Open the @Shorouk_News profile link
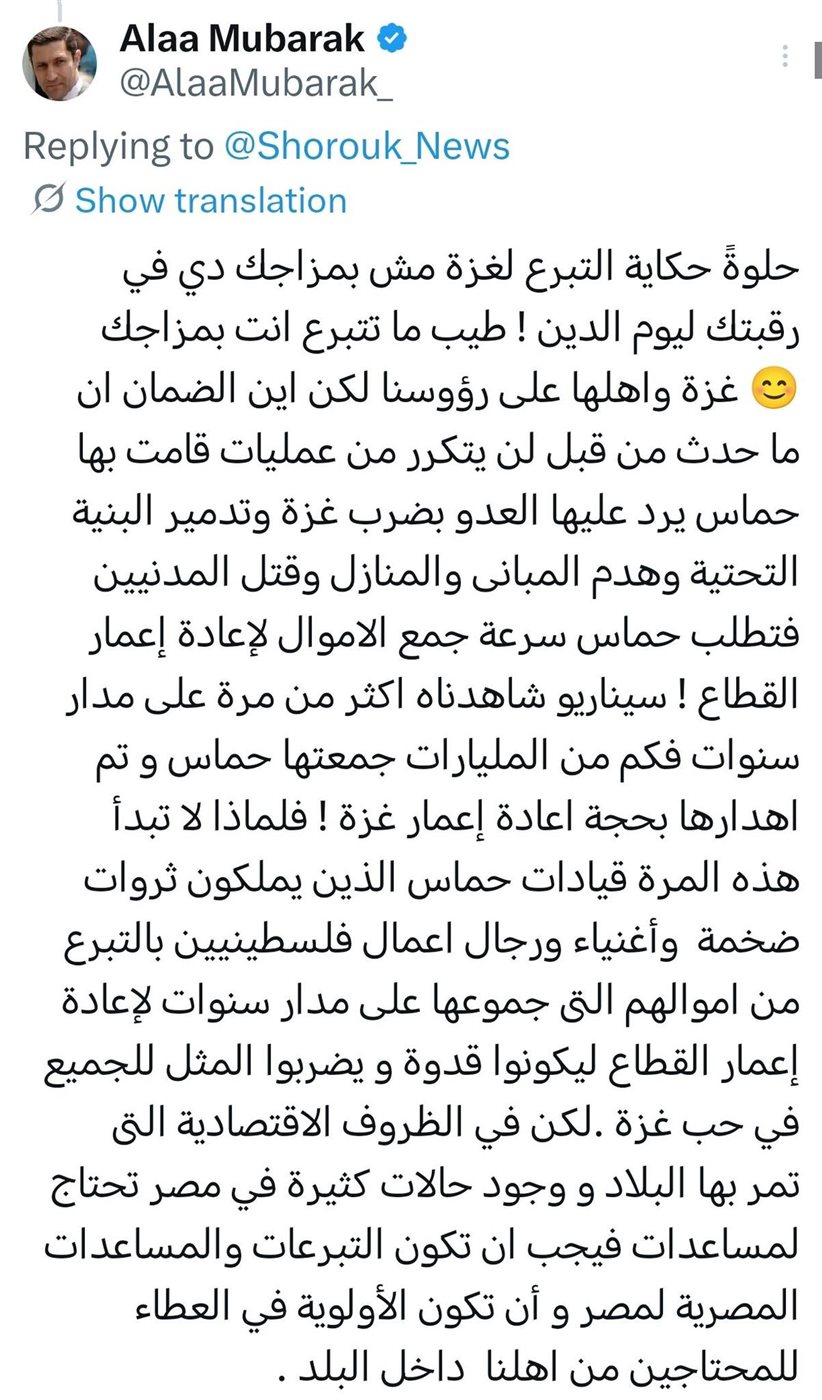Screen dimensions: 822x1400 pyautogui.click(x=366, y=146)
